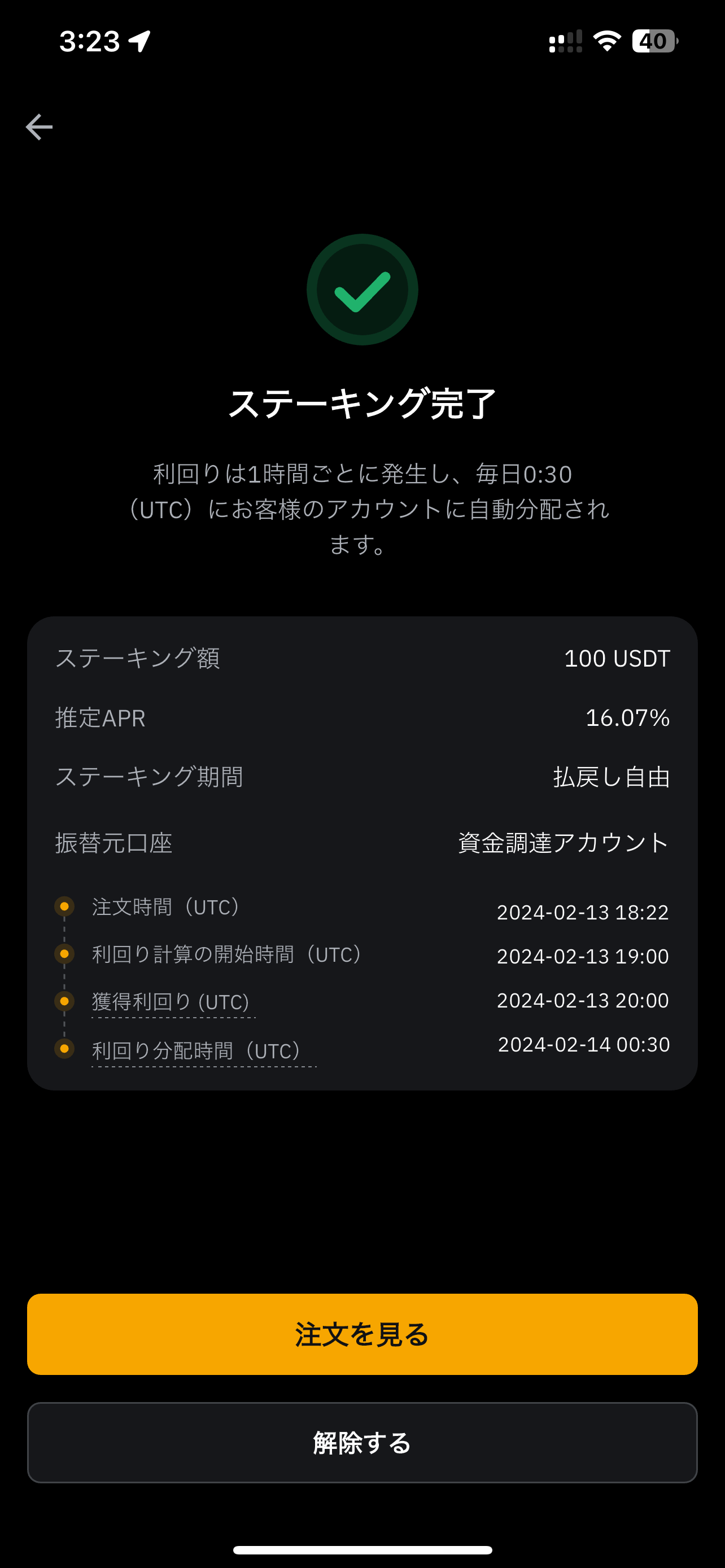Tap the 解除する button
This screenshot has width=725, height=1568.
click(362, 1443)
